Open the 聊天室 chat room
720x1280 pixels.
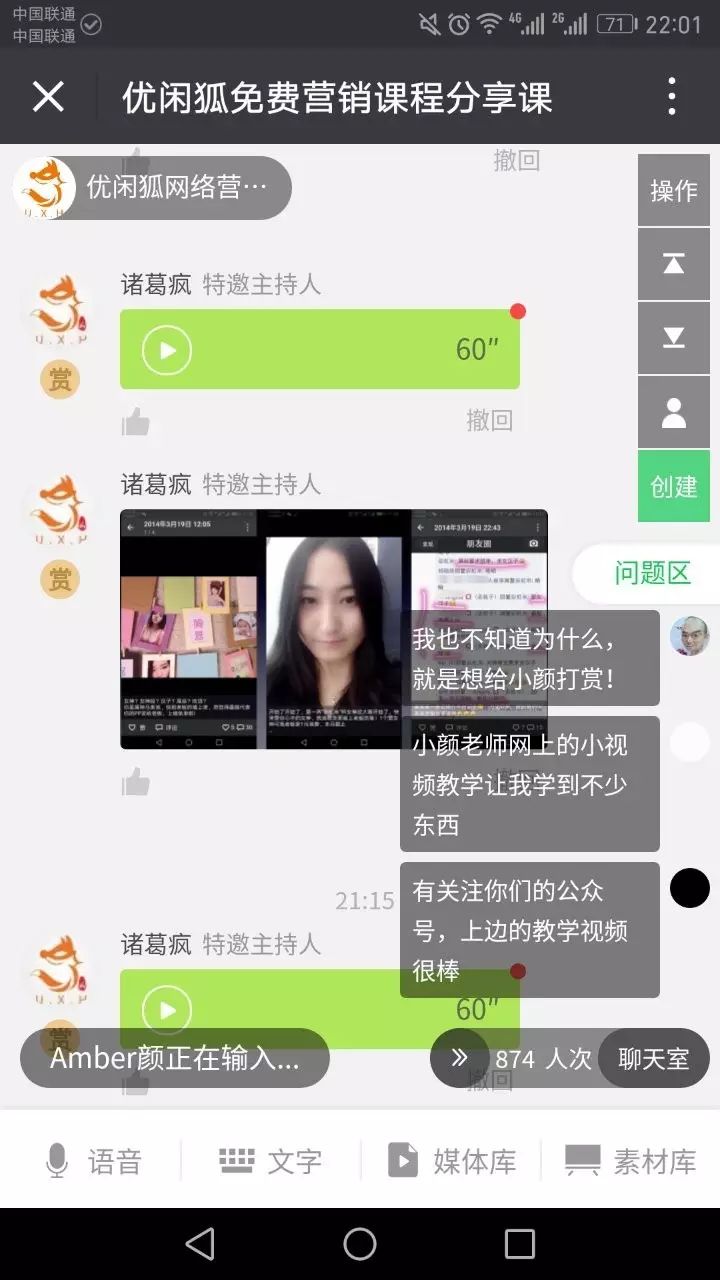[x=654, y=1059]
